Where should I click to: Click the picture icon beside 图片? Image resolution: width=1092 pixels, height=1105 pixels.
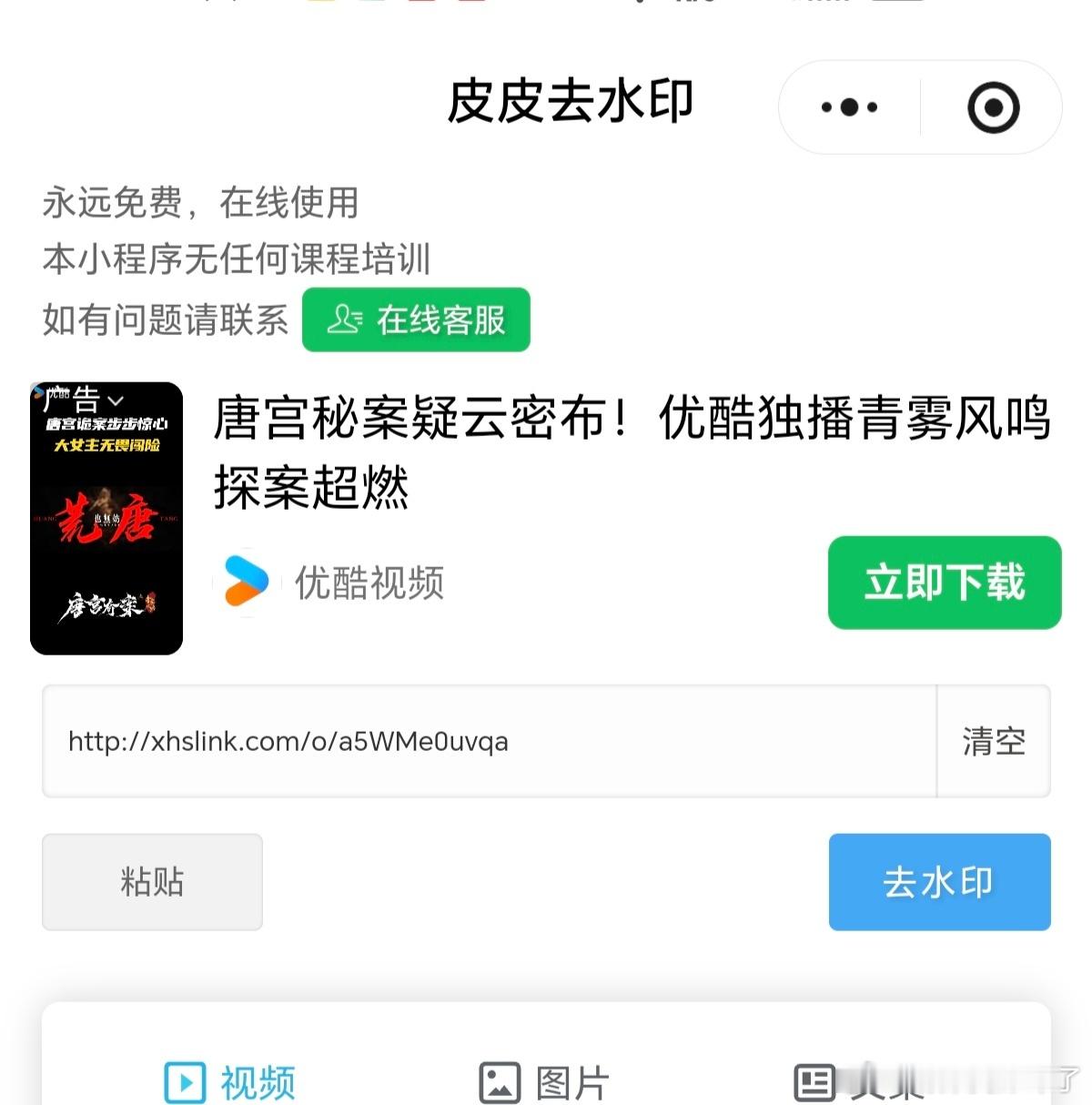pos(497,1082)
